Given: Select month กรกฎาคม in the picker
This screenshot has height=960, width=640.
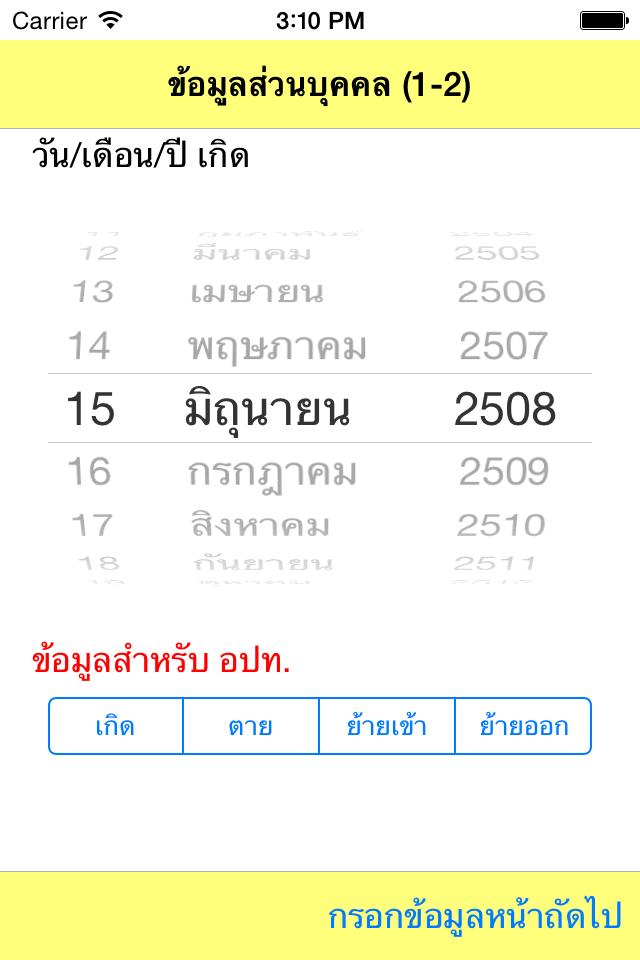Looking at the screenshot, I should pos(272,471).
